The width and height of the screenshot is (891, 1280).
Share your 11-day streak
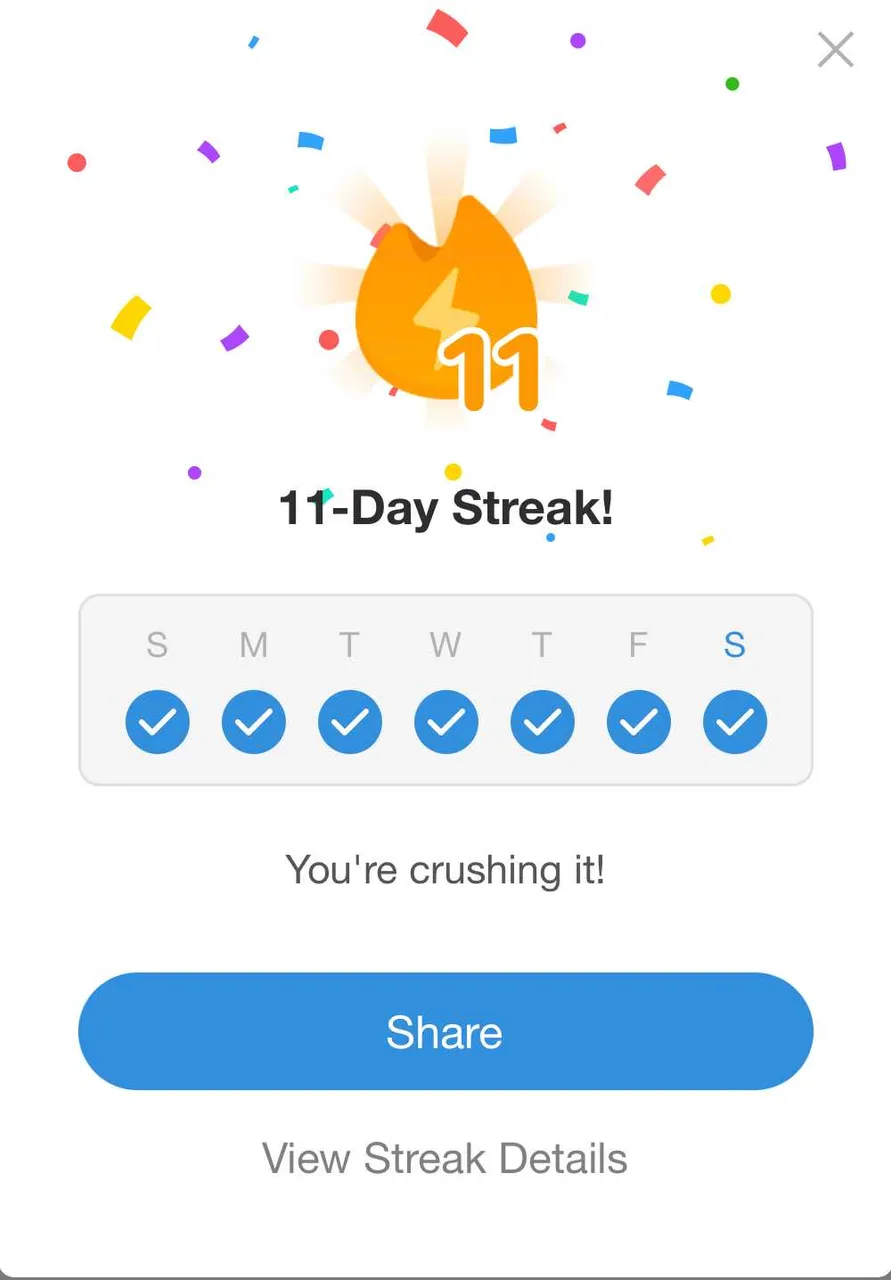pyautogui.click(x=445, y=1031)
